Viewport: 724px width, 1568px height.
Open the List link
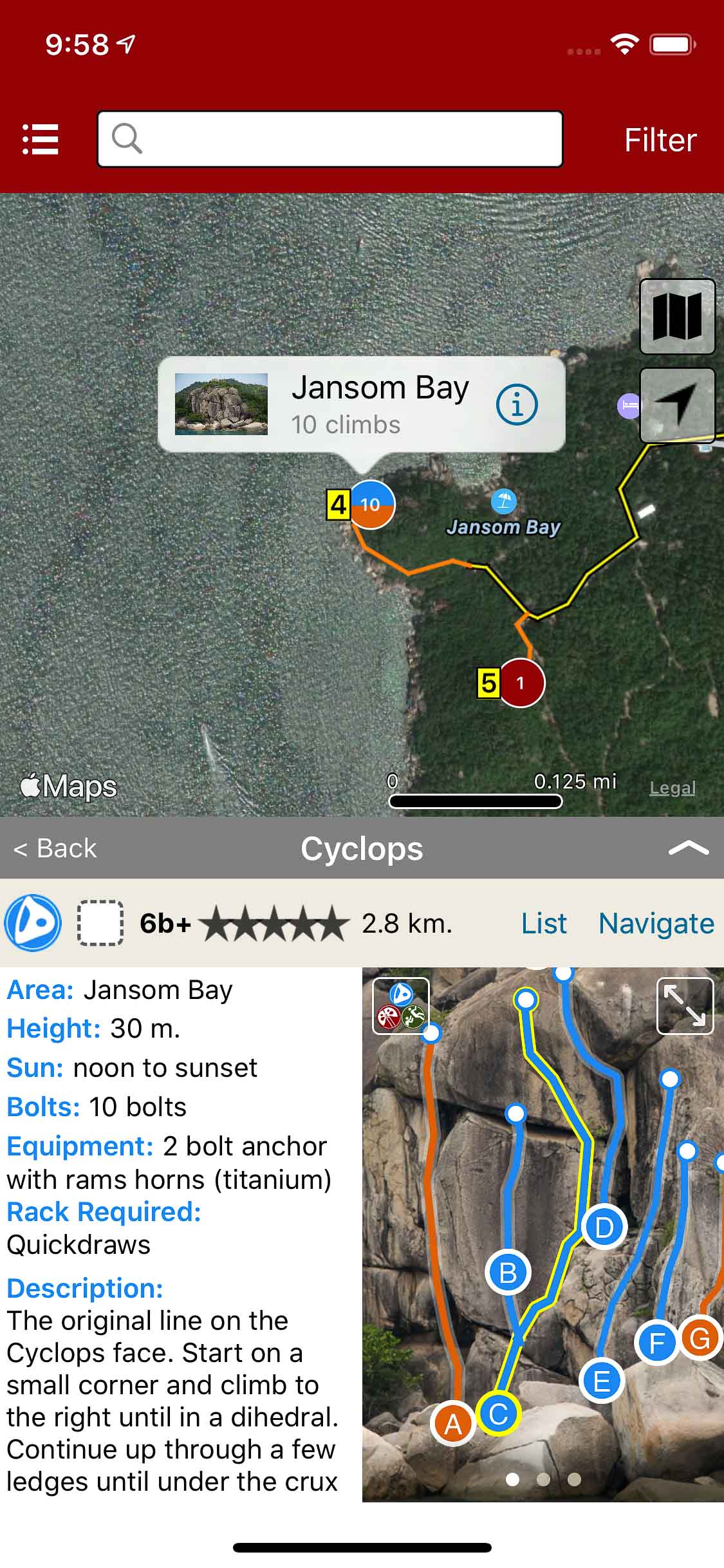click(544, 923)
